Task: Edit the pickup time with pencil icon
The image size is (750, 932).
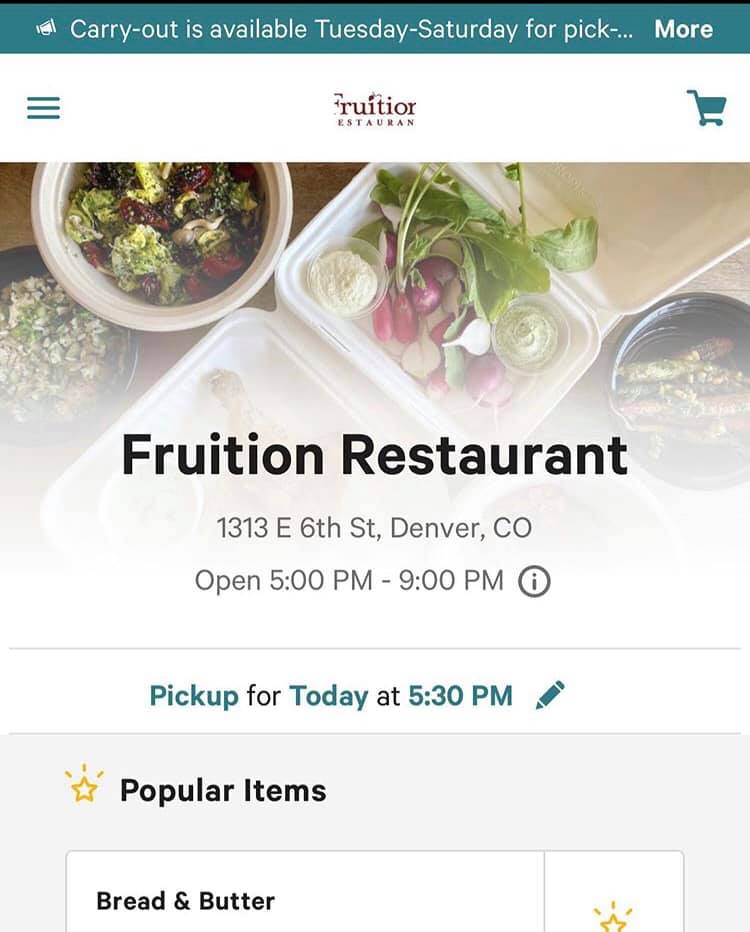Action: pos(550,695)
